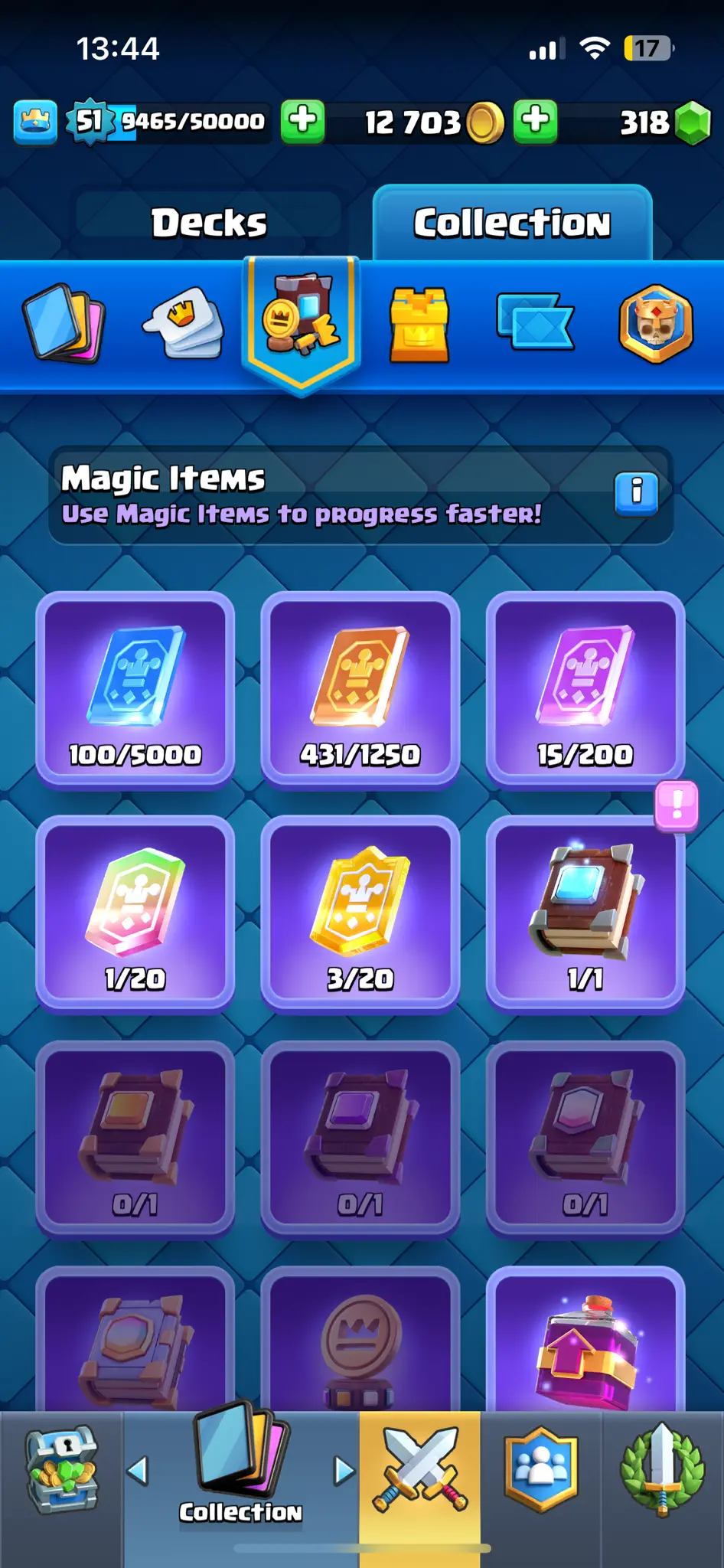This screenshot has width=724, height=1568.
Task: Open the banners sub-tab
Action: 535,321
